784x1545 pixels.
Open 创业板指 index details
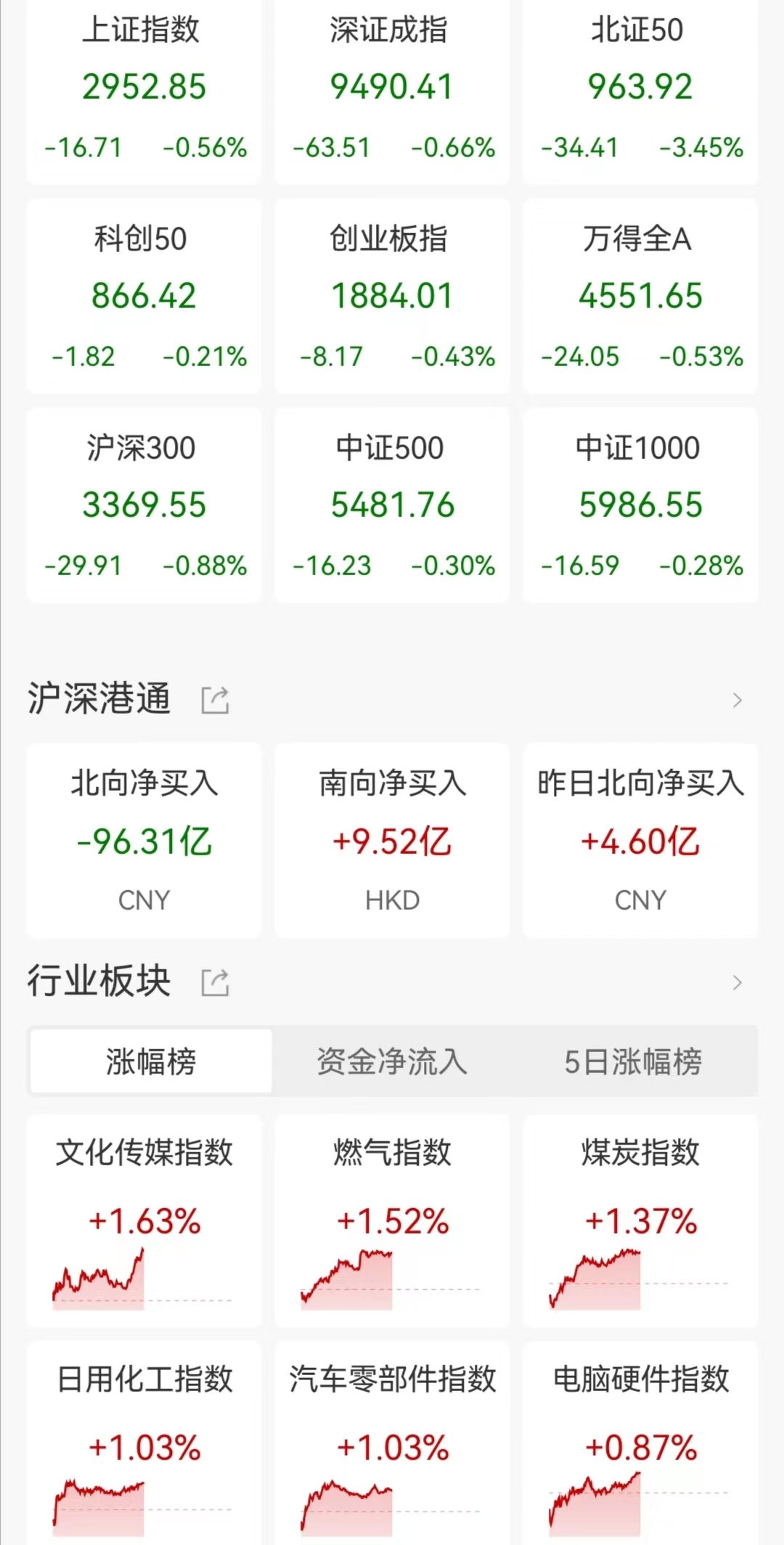point(392,296)
